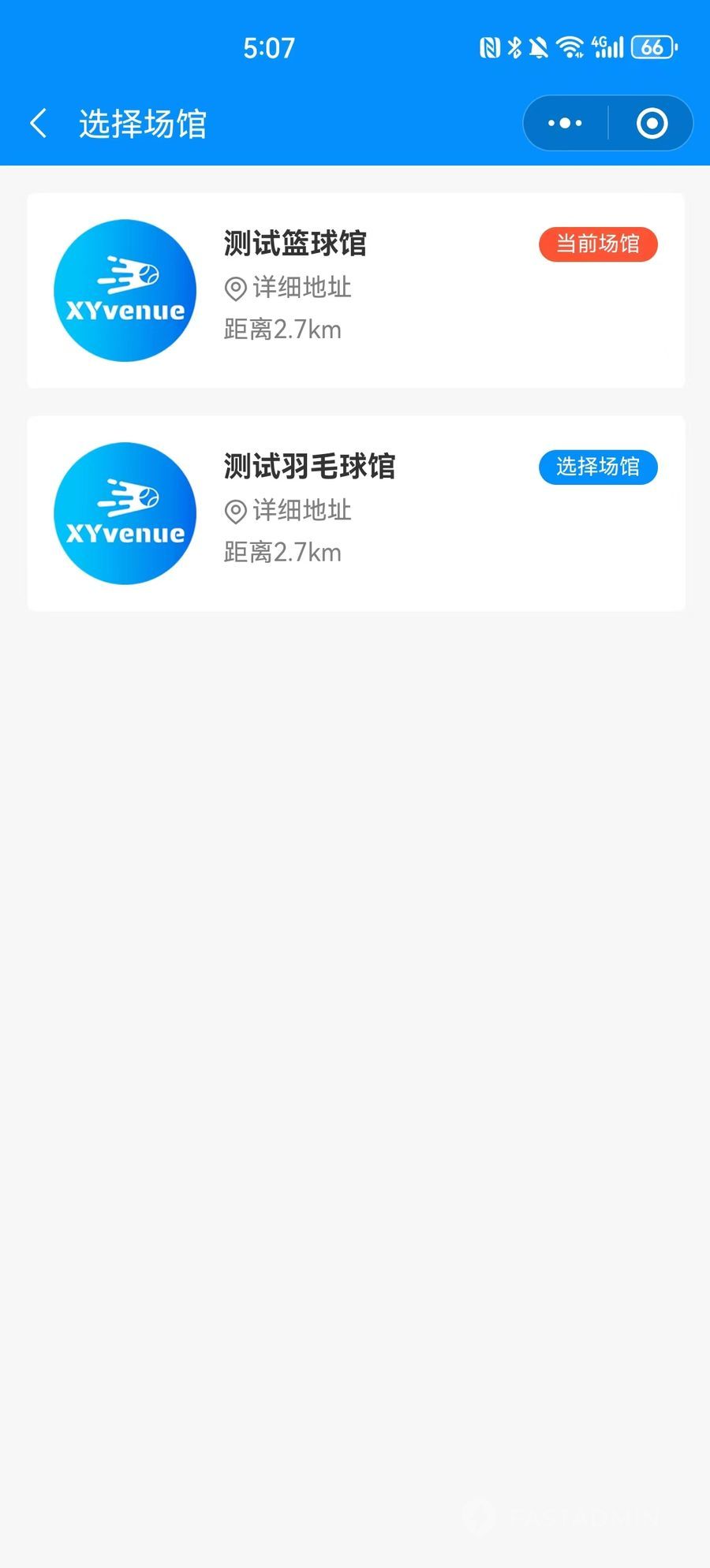This screenshot has width=710, height=1568.
Task: Go back from the 选择场馆 page
Action: pyautogui.click(x=38, y=124)
